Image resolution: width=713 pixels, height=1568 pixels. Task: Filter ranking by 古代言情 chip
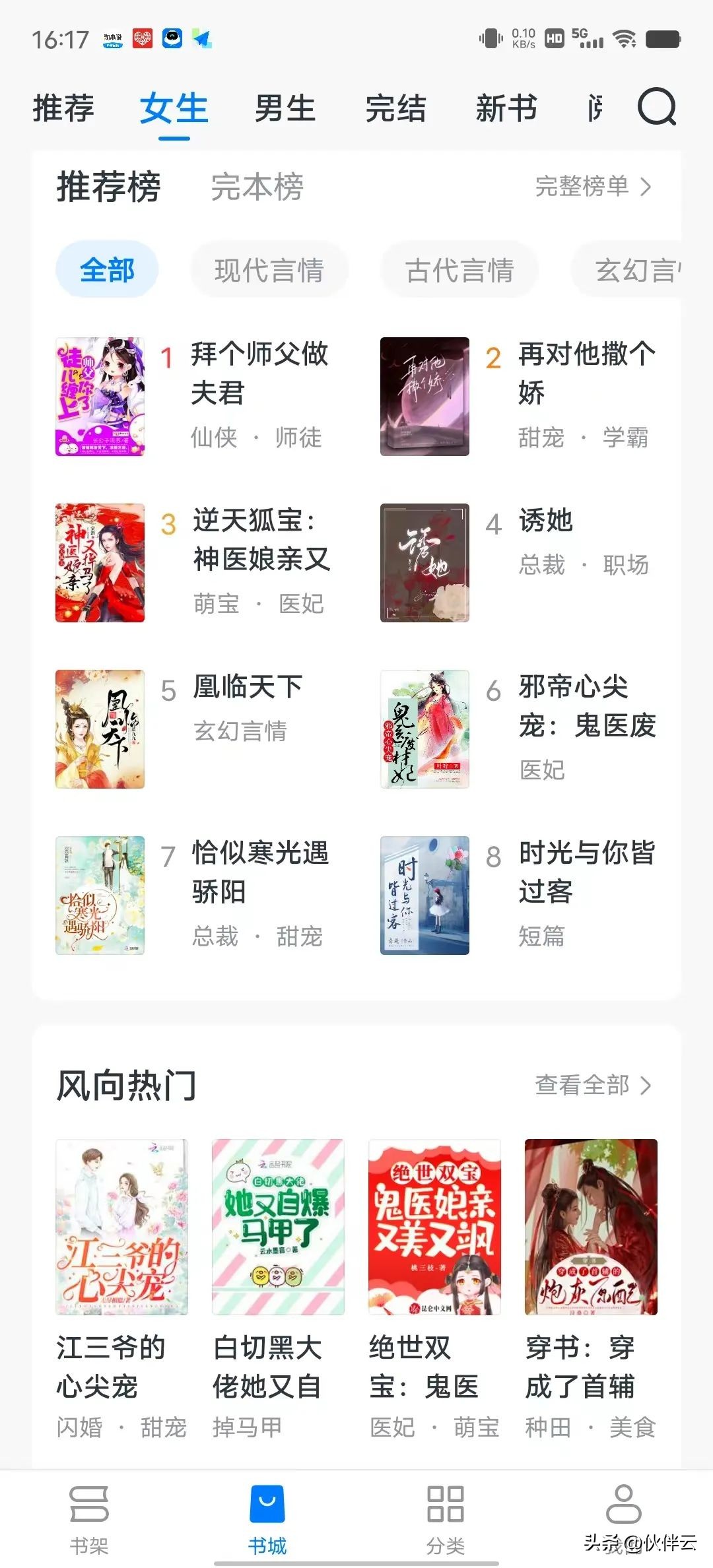[x=459, y=270]
